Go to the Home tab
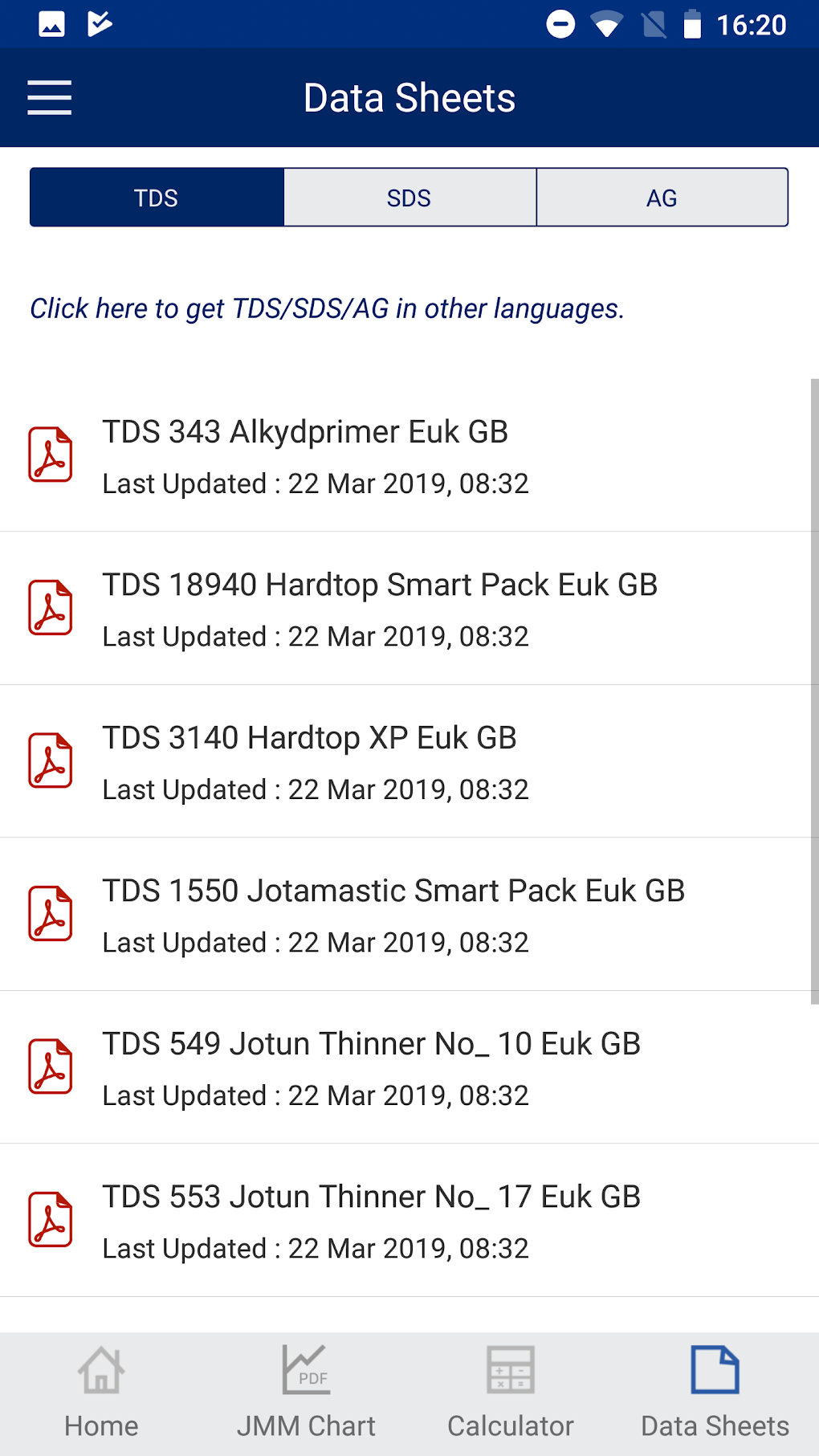 coord(101,1393)
